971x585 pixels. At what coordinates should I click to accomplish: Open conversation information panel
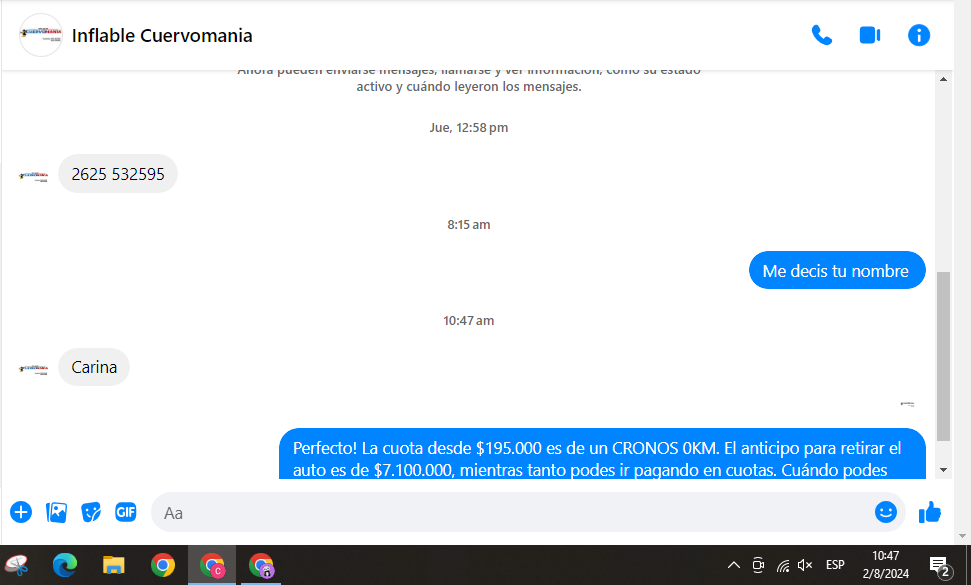(918, 35)
